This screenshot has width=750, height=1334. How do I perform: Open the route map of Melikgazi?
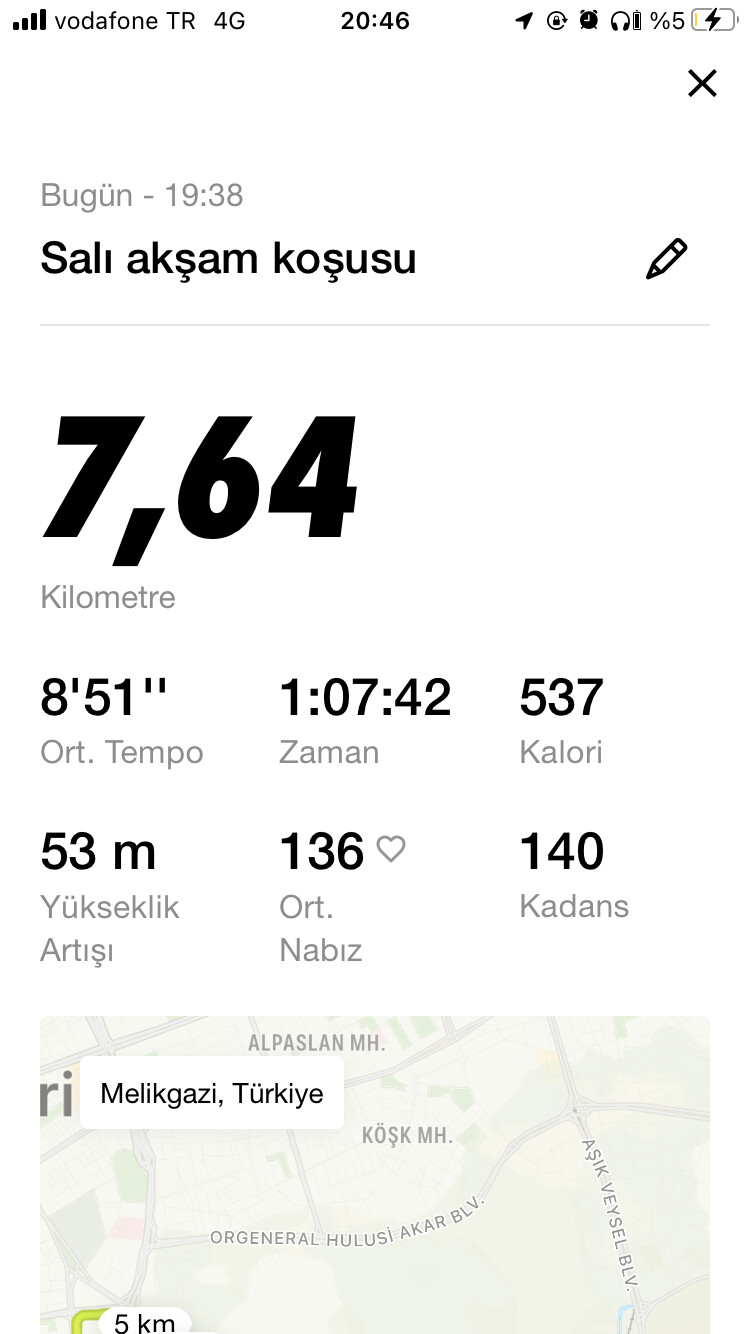(x=375, y=1175)
